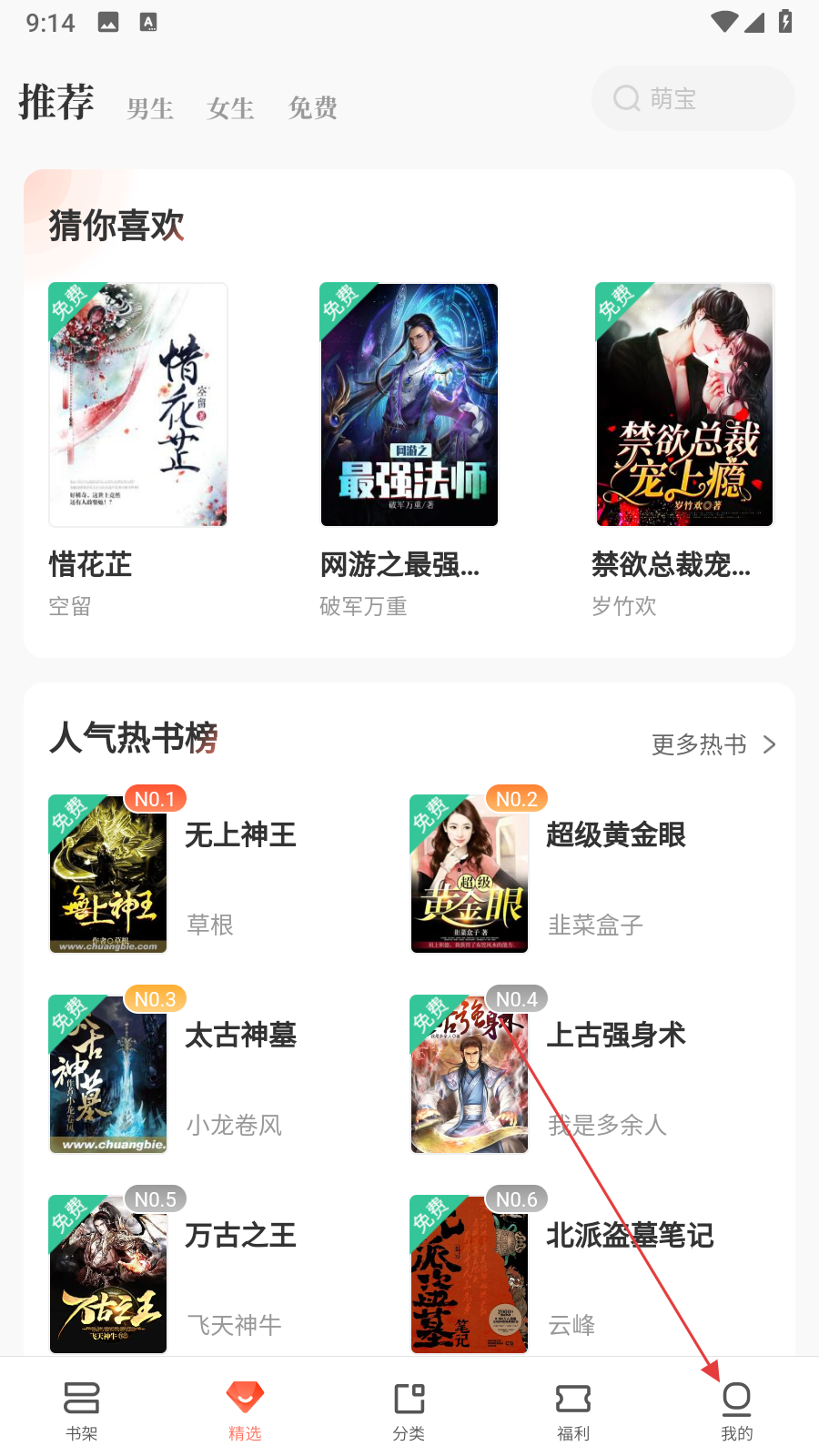View 更多热书 ranking list

click(x=713, y=744)
